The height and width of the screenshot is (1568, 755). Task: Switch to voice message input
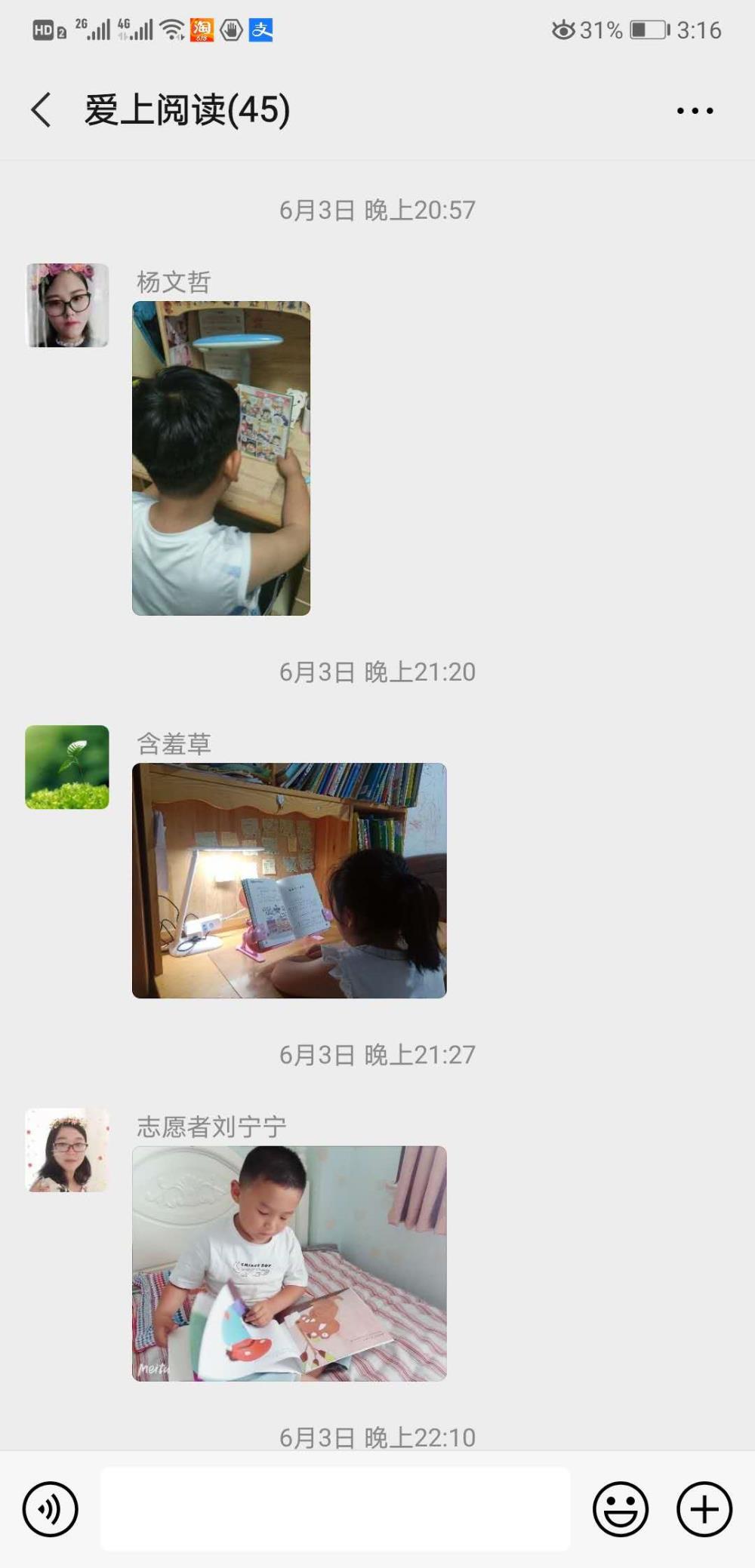(51, 1508)
